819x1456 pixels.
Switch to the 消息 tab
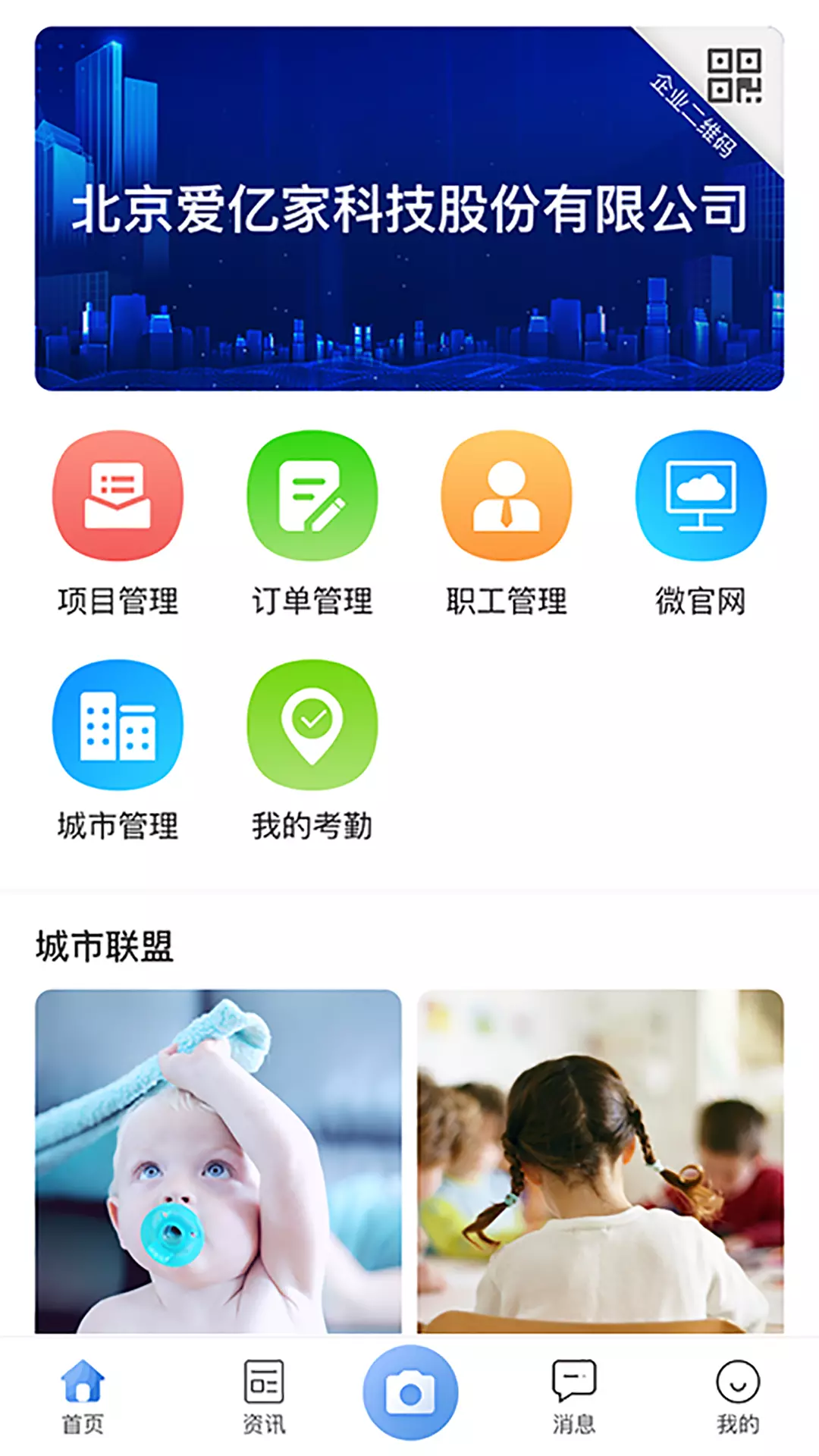574,1397
